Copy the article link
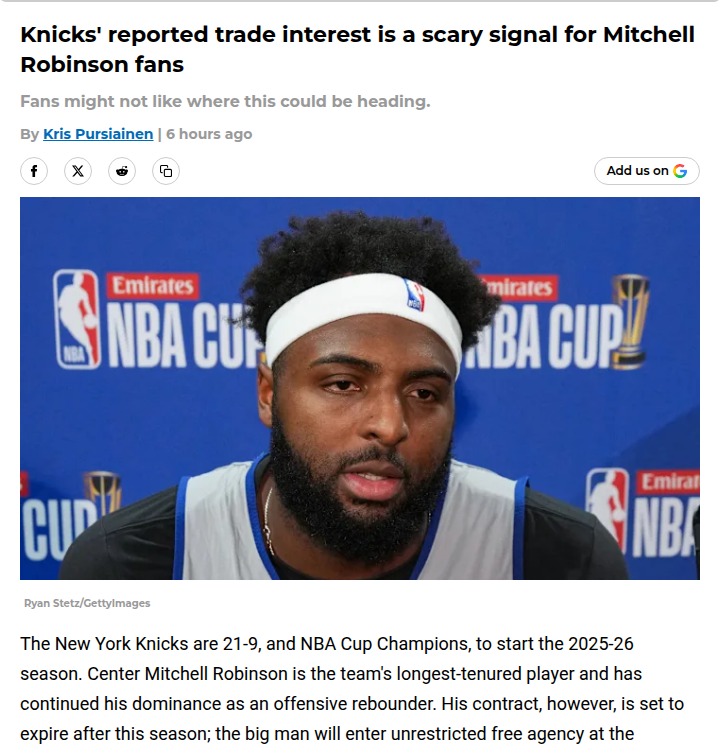720x756 pixels. (166, 171)
